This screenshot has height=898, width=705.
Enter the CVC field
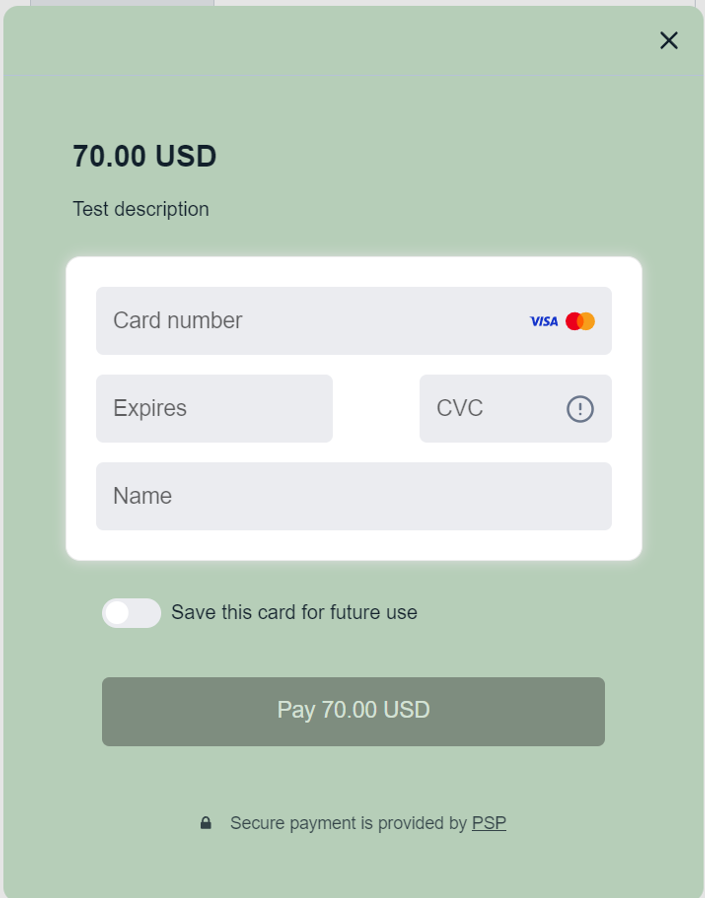point(488,408)
